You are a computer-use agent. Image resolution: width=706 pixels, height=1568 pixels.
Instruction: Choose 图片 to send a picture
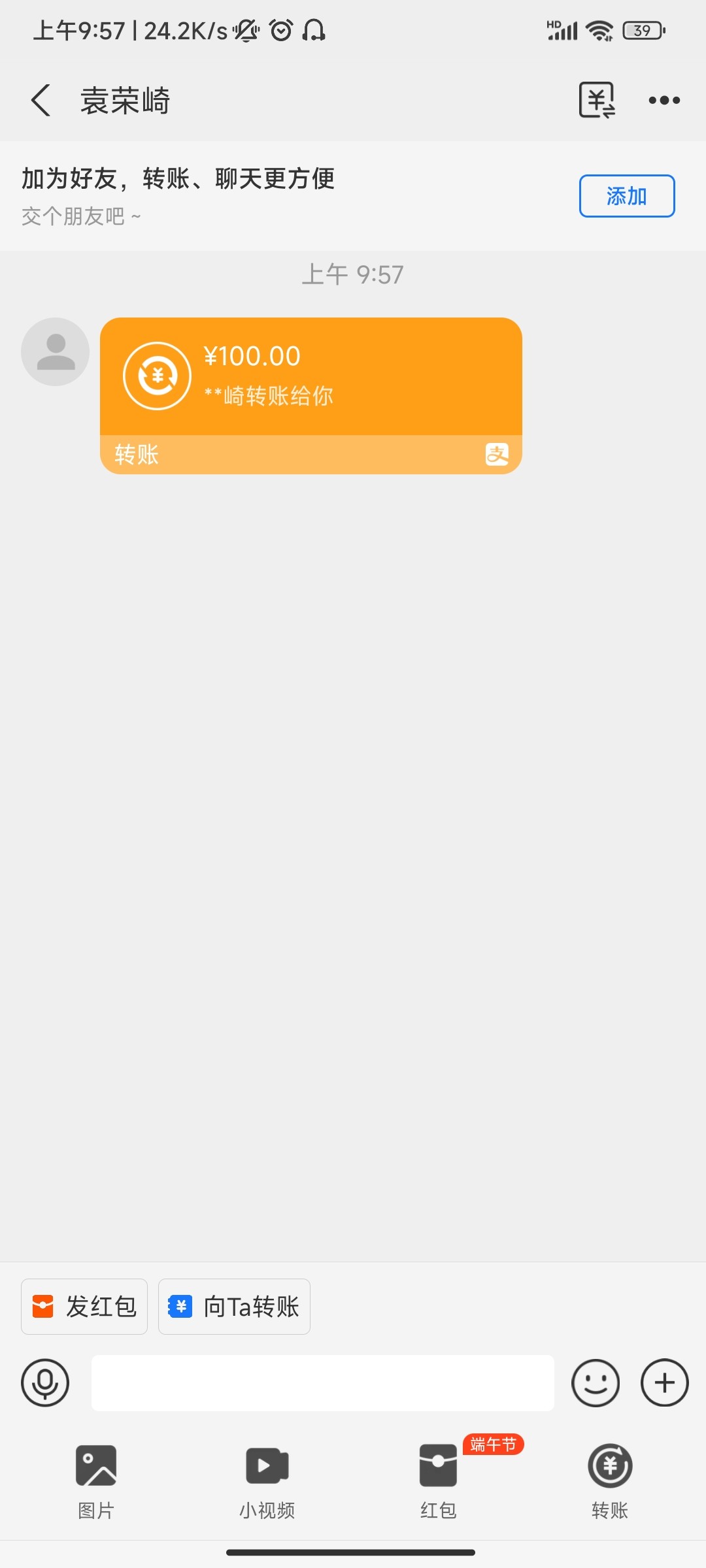(x=96, y=1480)
